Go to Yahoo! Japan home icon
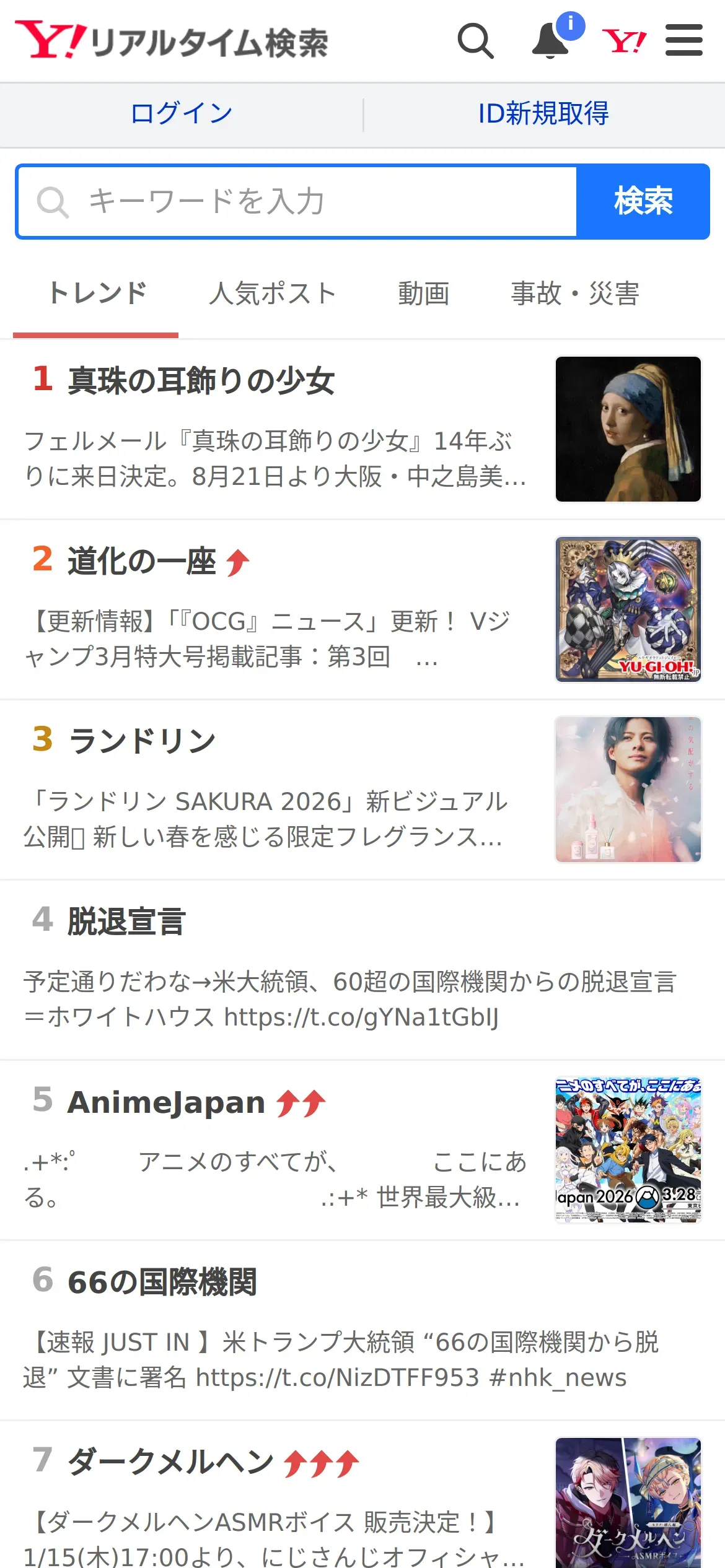The image size is (725, 1568). click(624, 41)
